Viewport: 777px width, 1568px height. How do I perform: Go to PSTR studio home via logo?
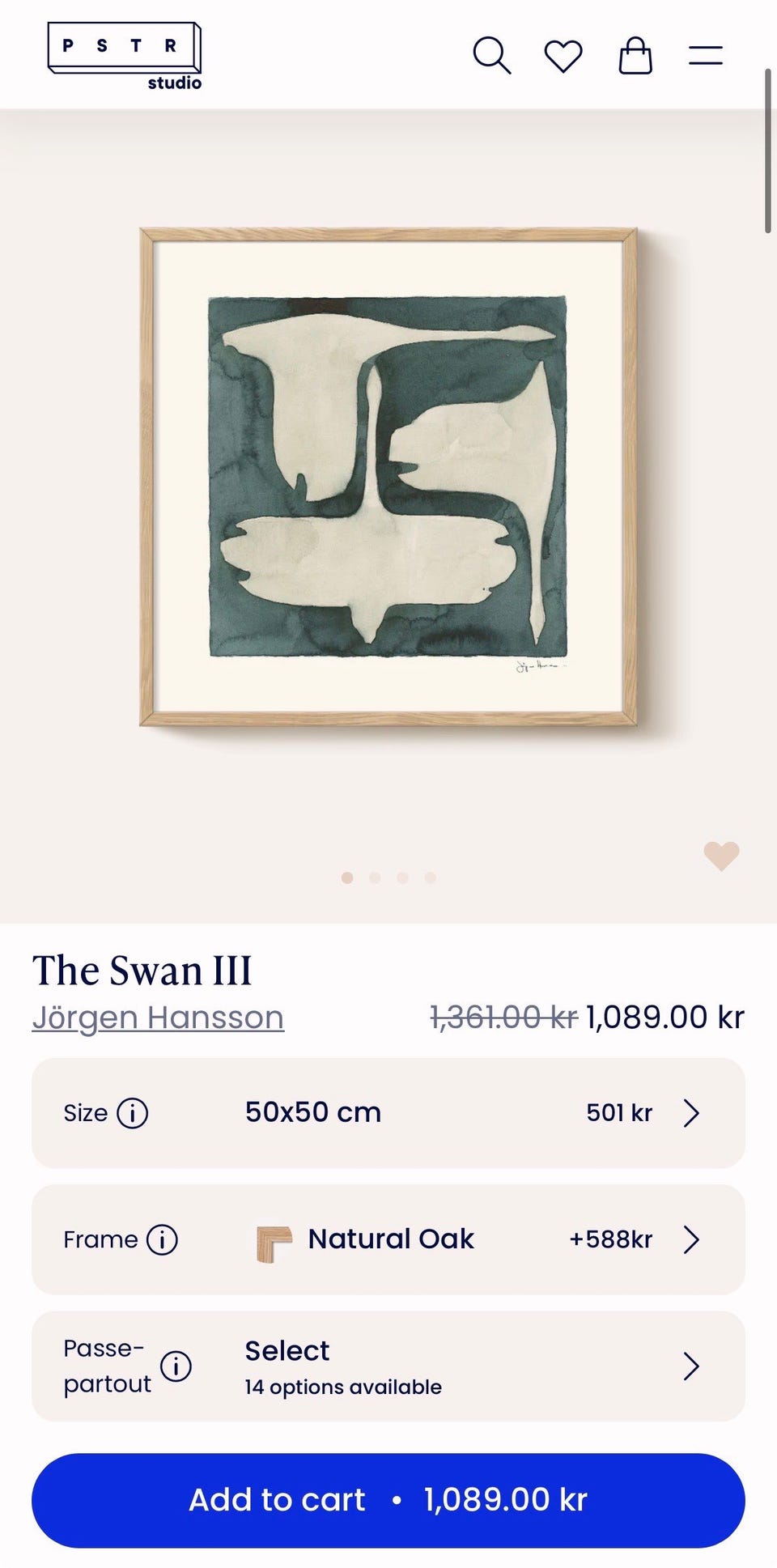[125, 55]
